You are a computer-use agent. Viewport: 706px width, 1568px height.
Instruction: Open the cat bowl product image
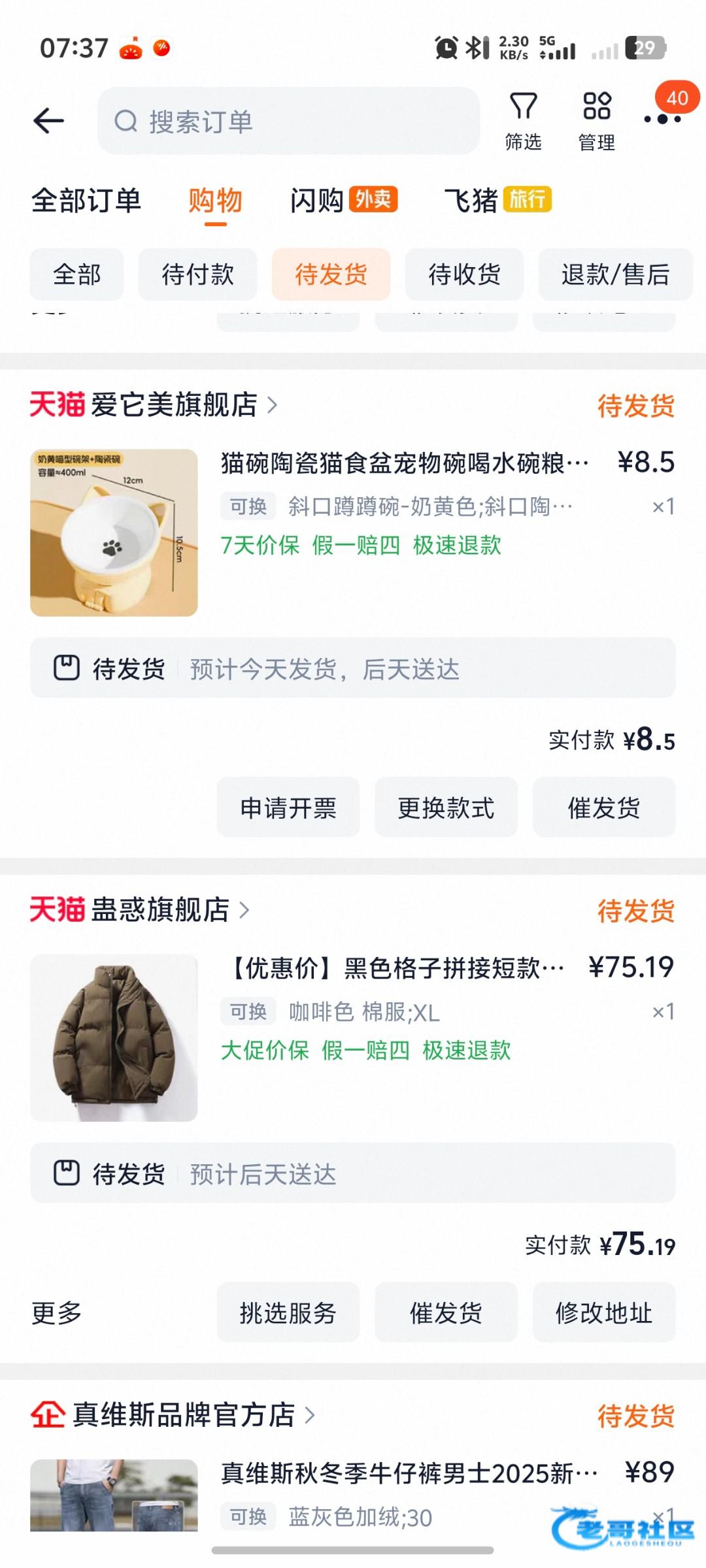[114, 532]
